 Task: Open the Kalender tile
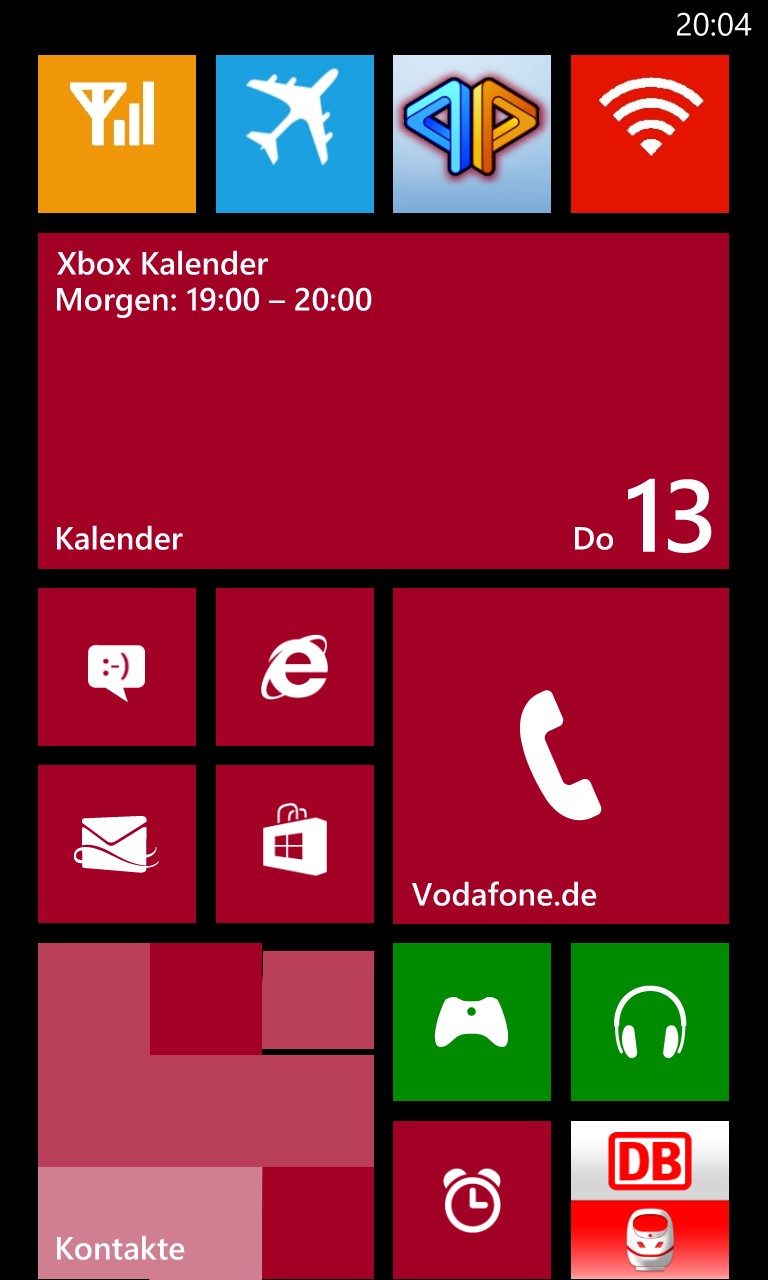click(x=383, y=401)
